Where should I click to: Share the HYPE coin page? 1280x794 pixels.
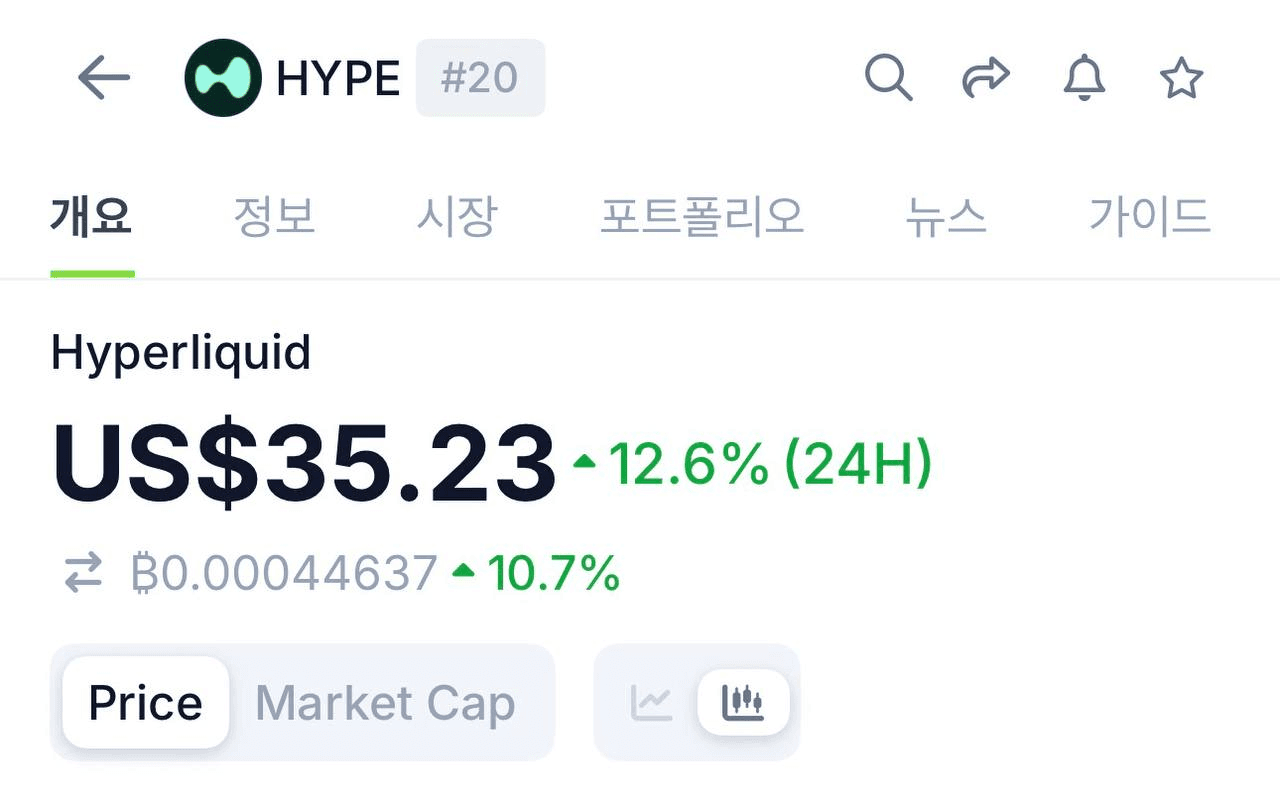coord(986,78)
